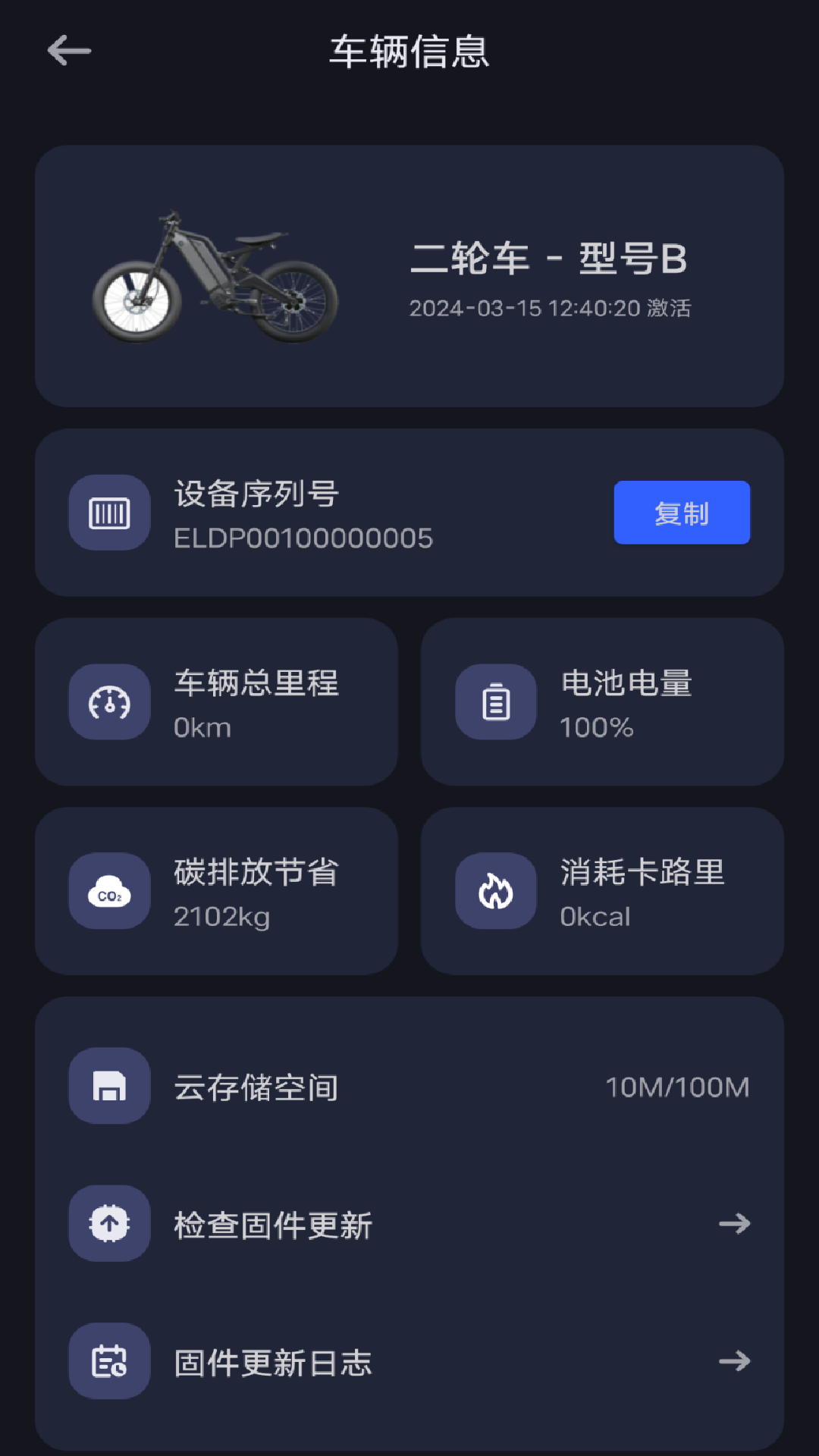Click the calories burned flame icon
The image size is (819, 1456).
coord(494,891)
